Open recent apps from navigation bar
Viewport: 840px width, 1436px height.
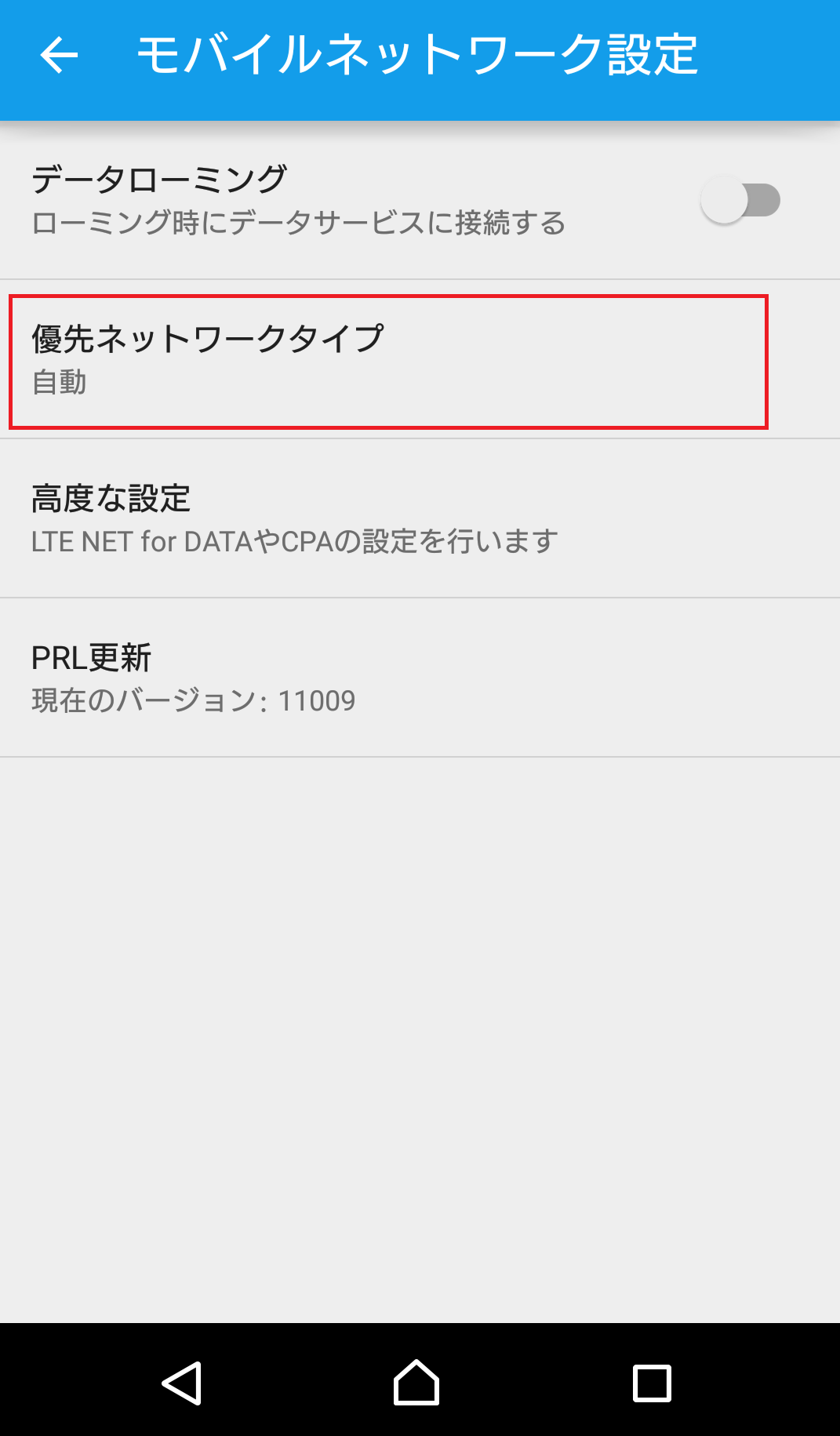click(x=652, y=1383)
